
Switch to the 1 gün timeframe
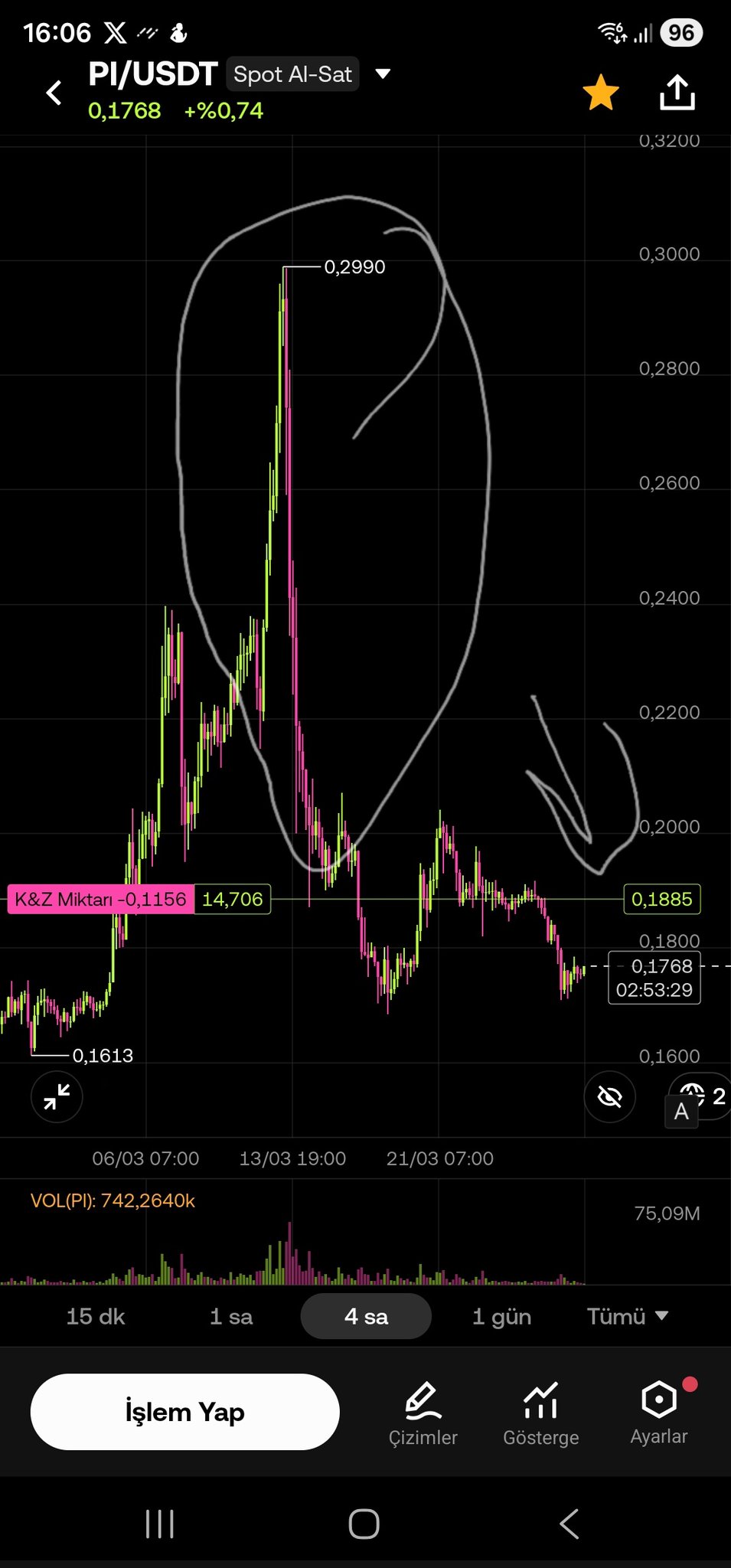tap(501, 1316)
